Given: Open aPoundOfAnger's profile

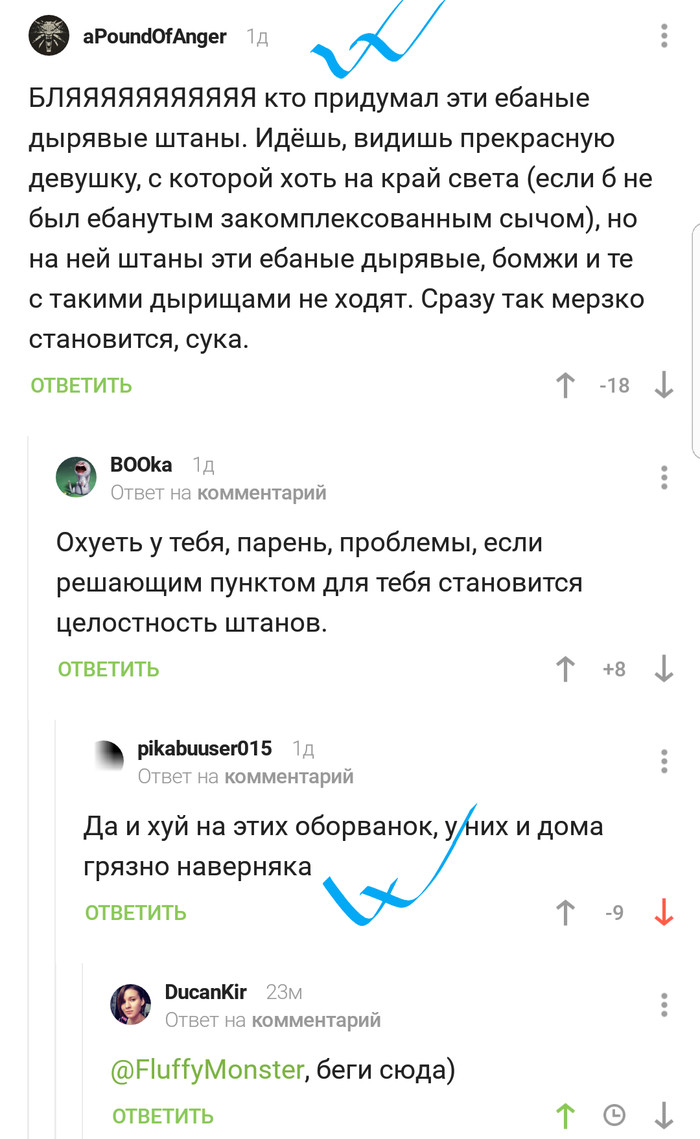Looking at the screenshot, I should click(154, 37).
